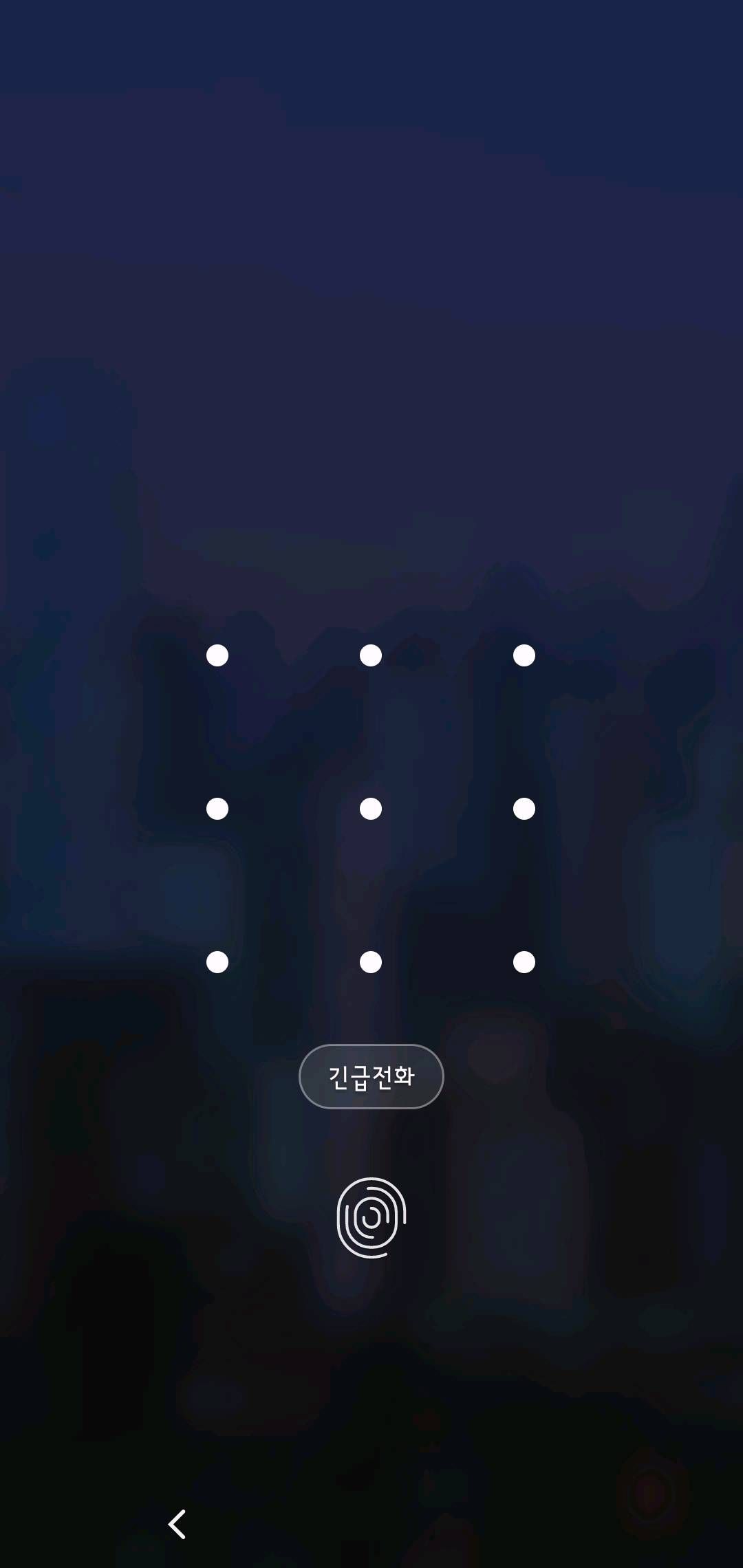743x1568 pixels.
Task: Tap the top-center pattern dot
Action: point(371,656)
